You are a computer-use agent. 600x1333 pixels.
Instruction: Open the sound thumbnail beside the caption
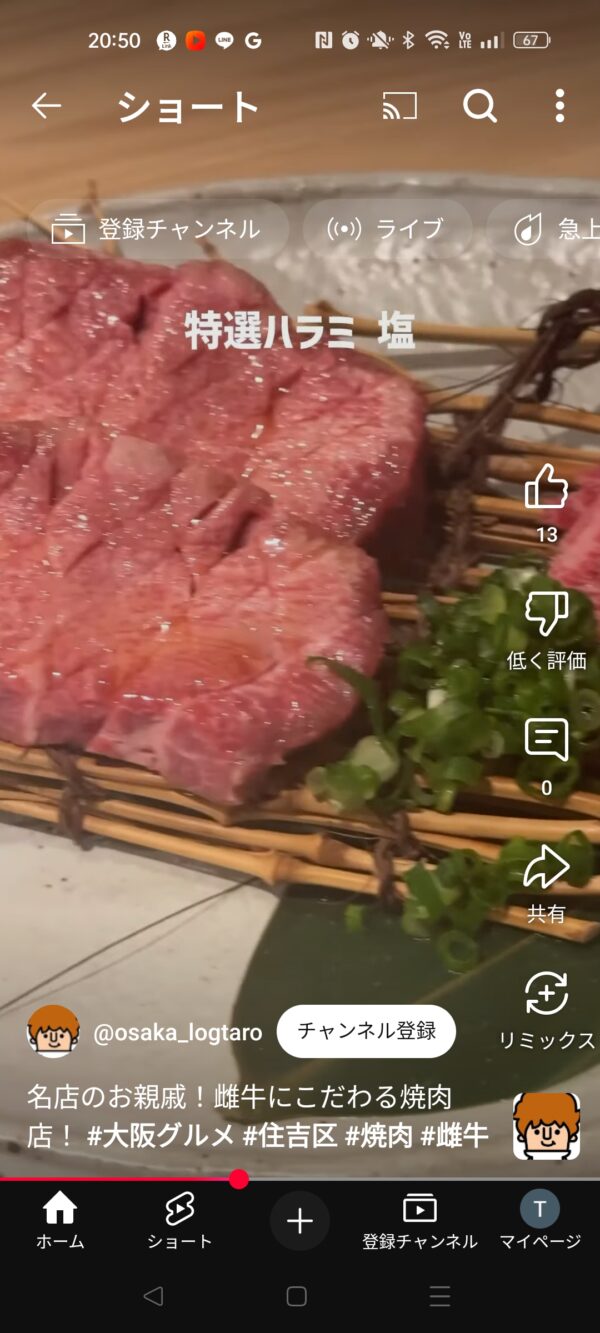(x=546, y=1126)
